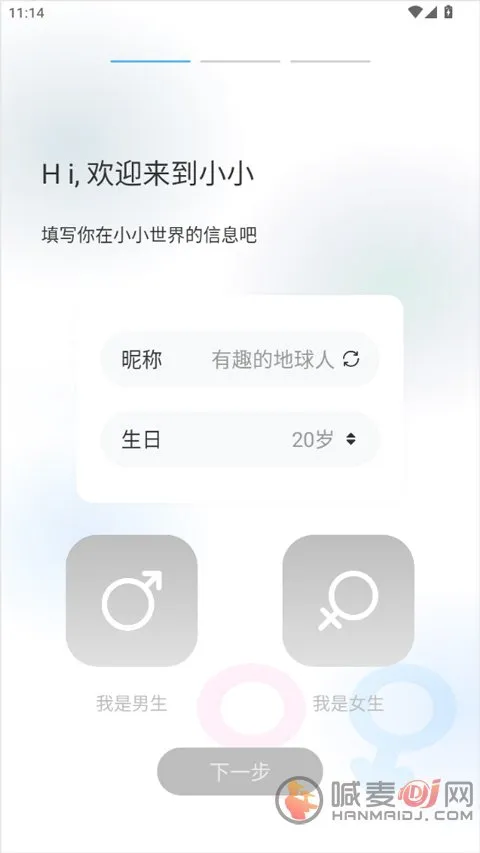Select the female gender tile
Screen dimensions: 480x853
pyautogui.click(x=348, y=600)
